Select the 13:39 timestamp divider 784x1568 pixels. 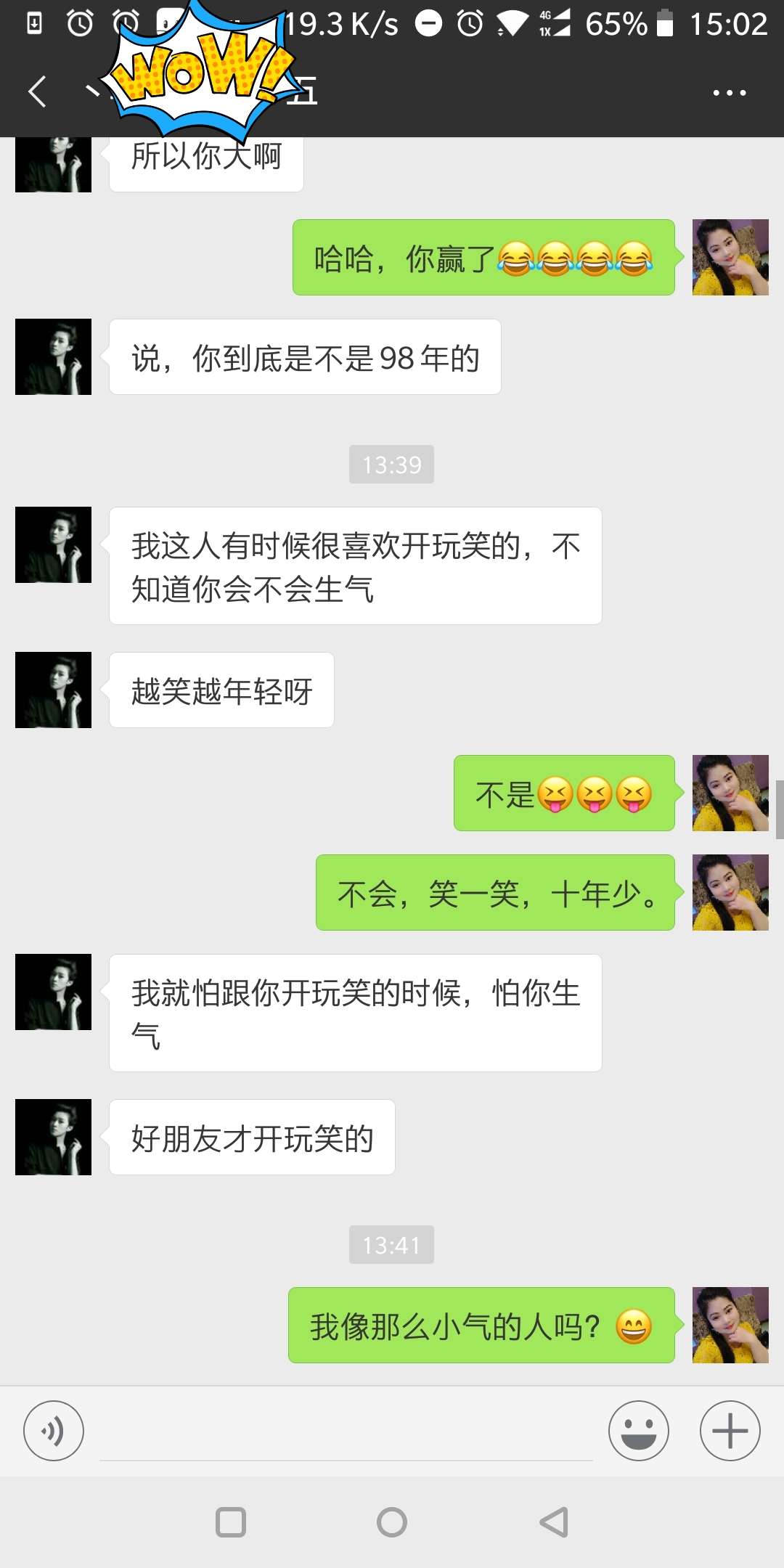pos(391,464)
